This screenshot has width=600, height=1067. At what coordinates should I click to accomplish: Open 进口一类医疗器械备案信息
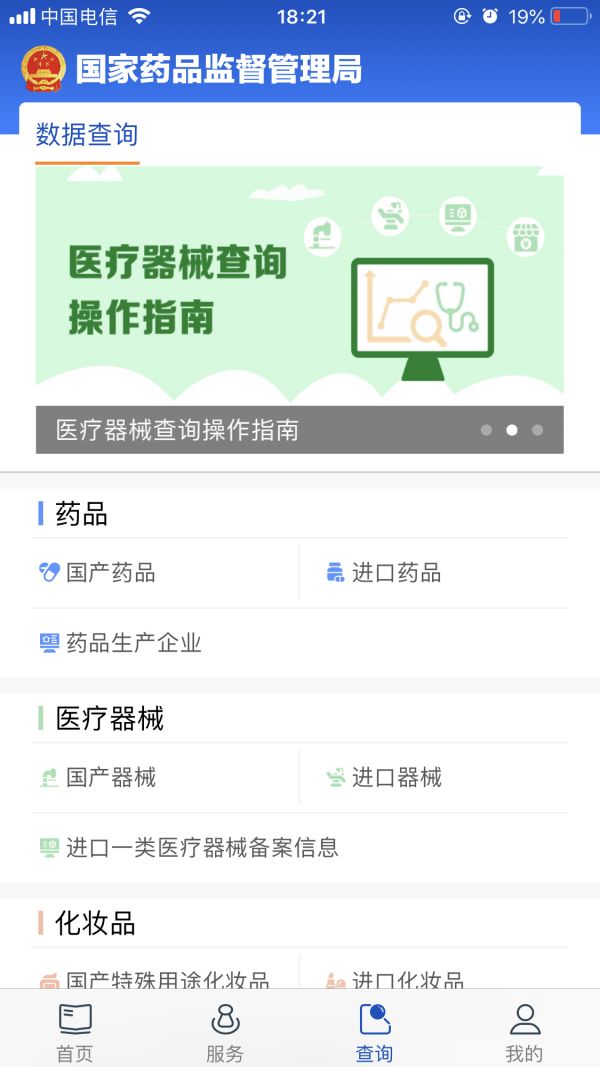(x=201, y=847)
